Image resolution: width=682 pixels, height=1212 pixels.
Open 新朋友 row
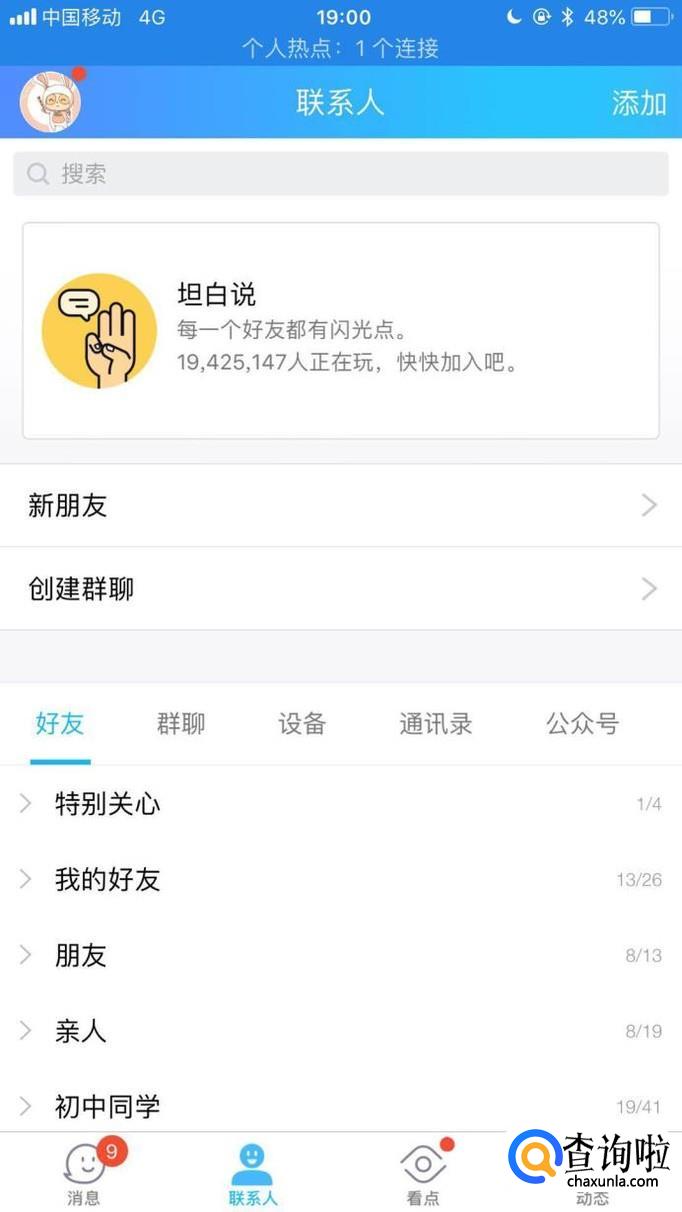(340, 506)
